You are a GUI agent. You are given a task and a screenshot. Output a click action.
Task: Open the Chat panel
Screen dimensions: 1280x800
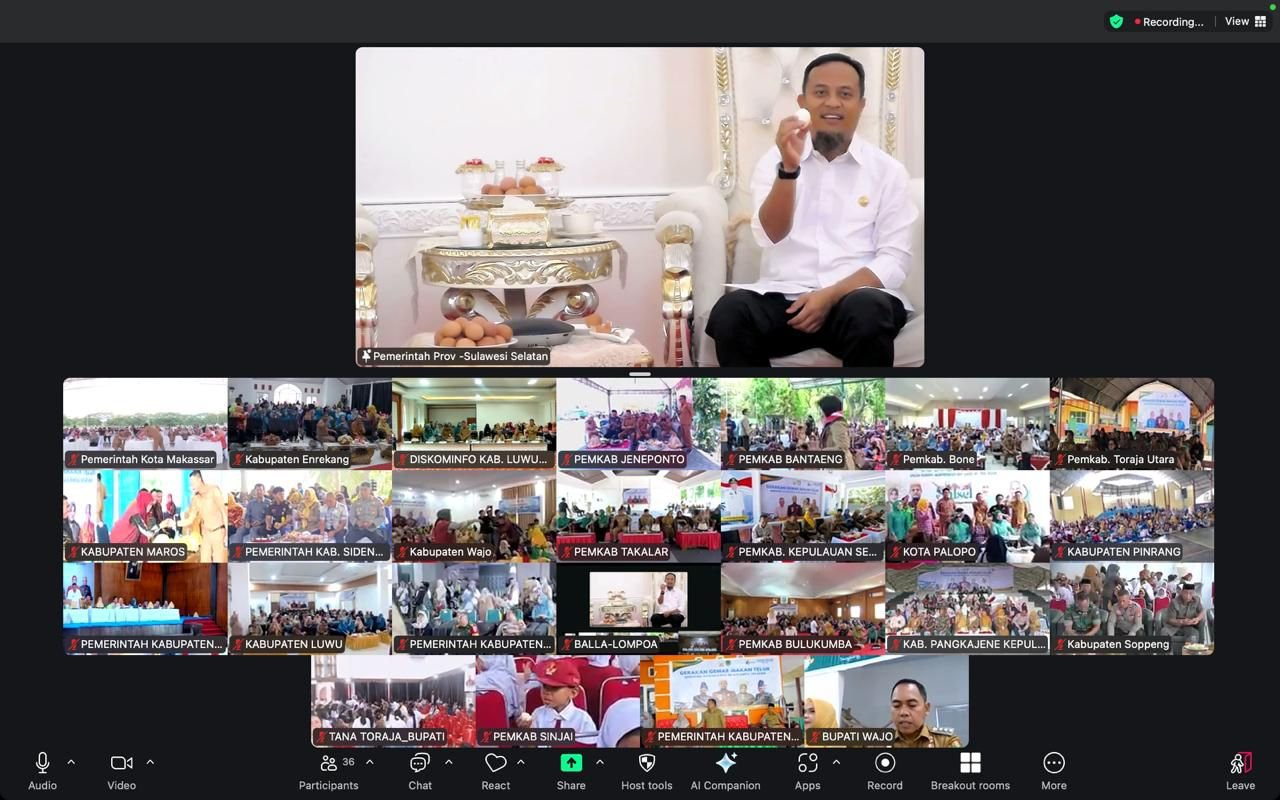point(420,770)
